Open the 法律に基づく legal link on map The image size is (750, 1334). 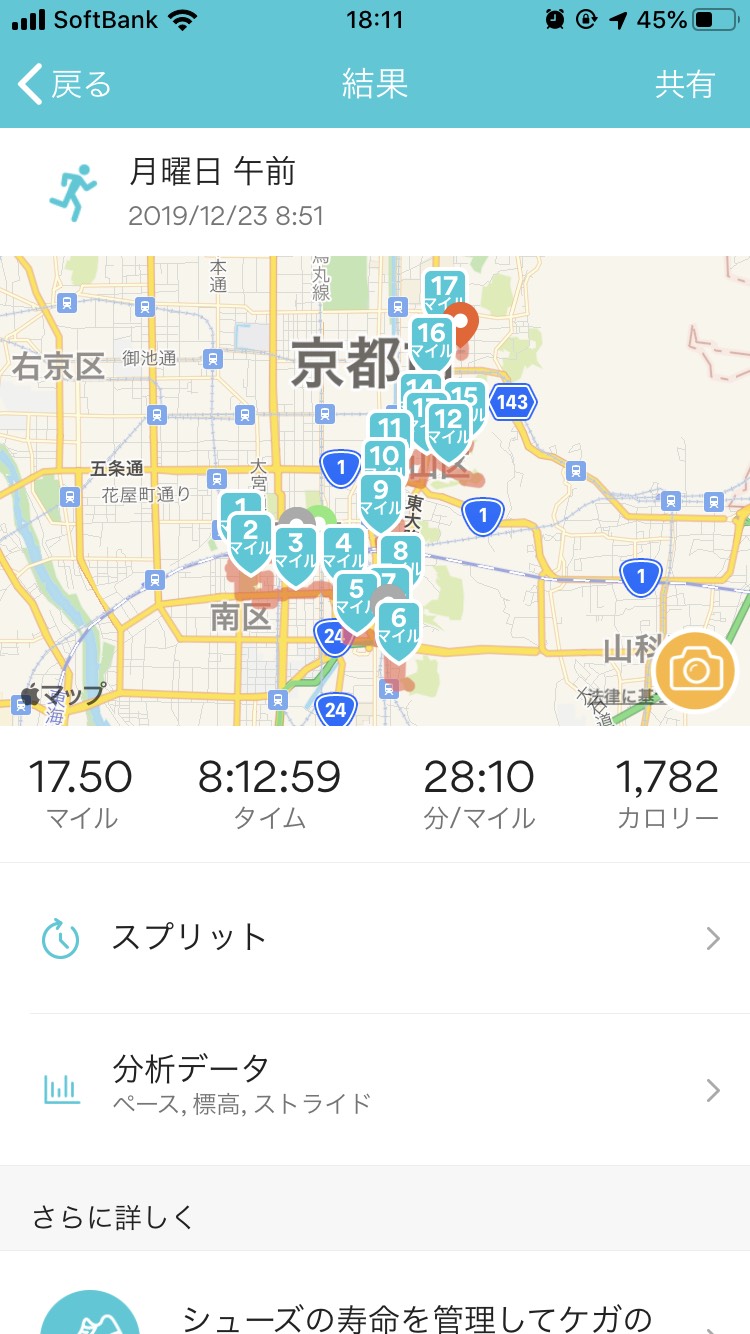coord(620,696)
